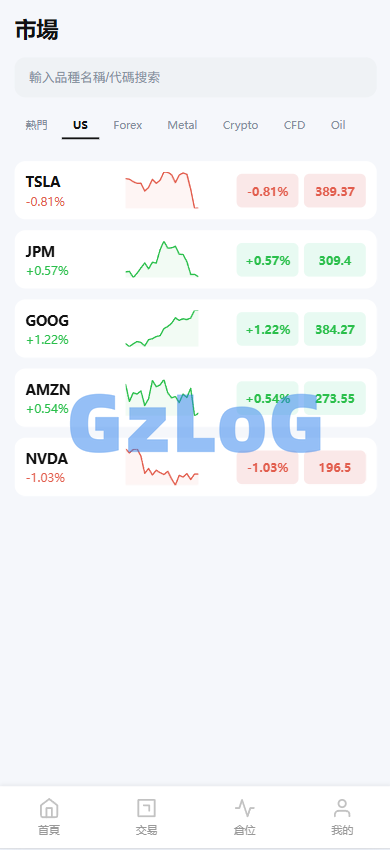
Task: View the NVDA stock details
Action: (195, 467)
